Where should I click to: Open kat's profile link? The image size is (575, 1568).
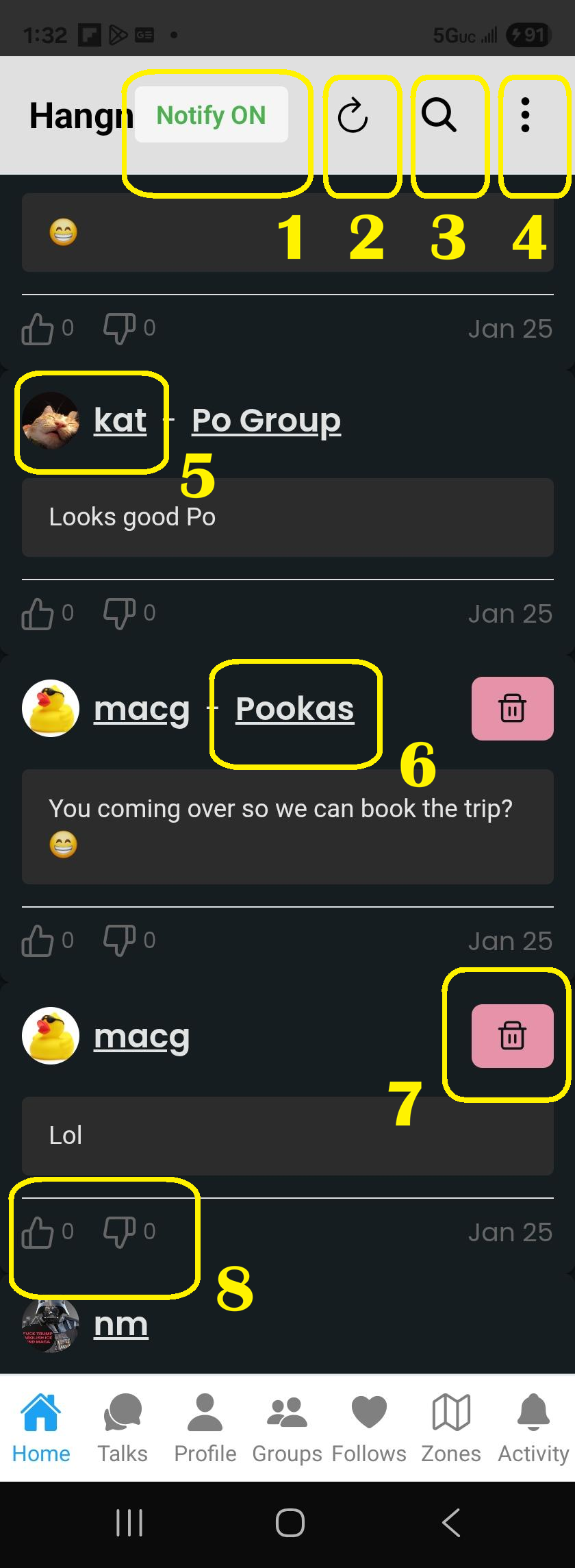(x=120, y=420)
